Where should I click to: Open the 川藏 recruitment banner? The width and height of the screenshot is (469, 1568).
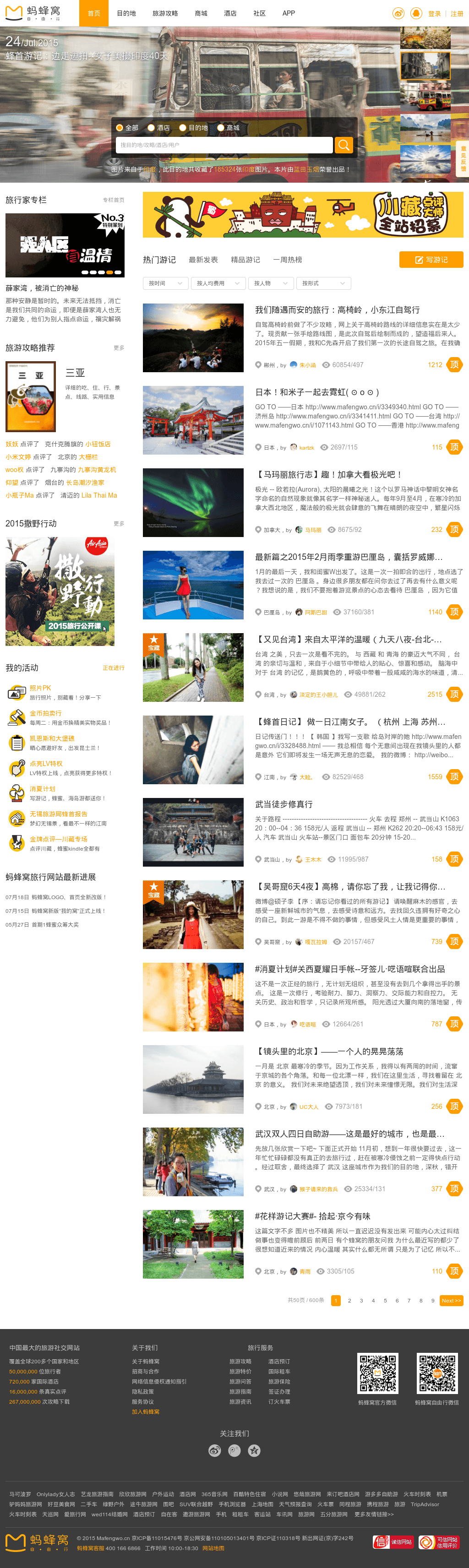(303, 215)
